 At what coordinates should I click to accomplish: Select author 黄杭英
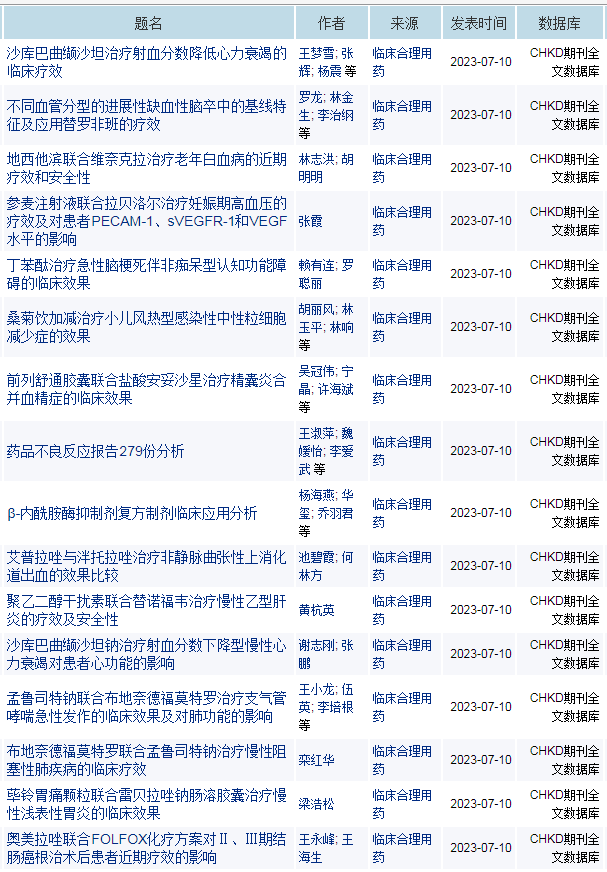click(x=317, y=610)
